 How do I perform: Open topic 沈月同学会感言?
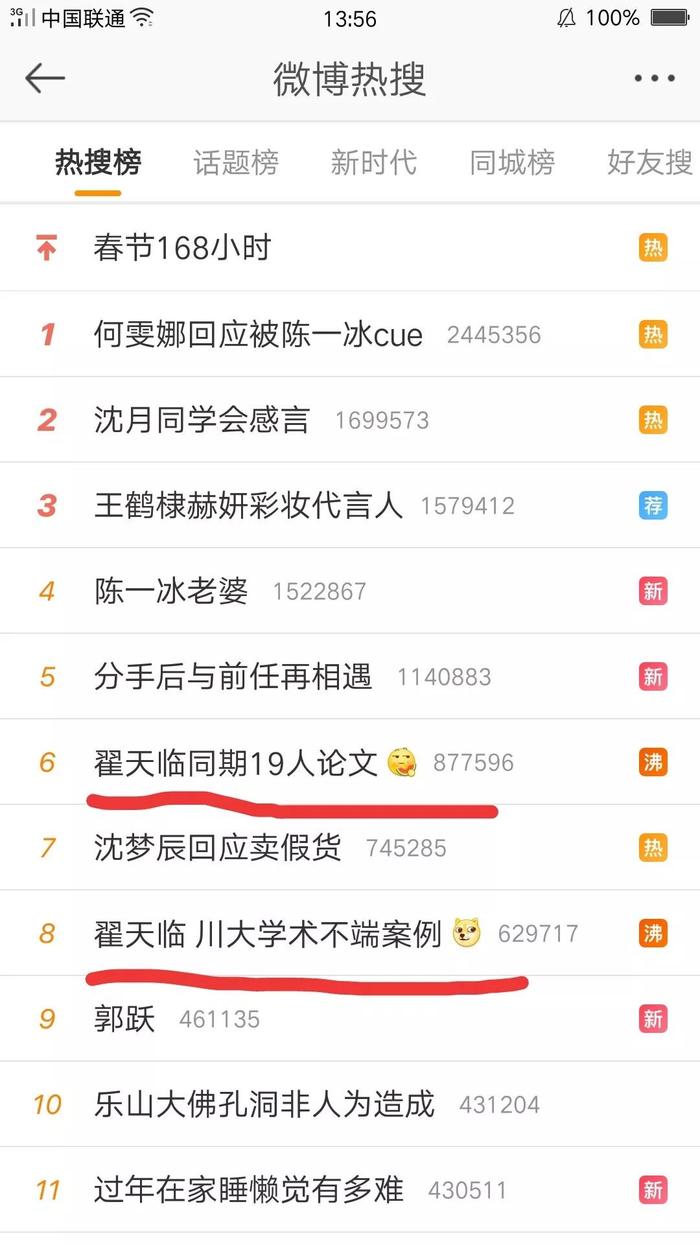350,420
